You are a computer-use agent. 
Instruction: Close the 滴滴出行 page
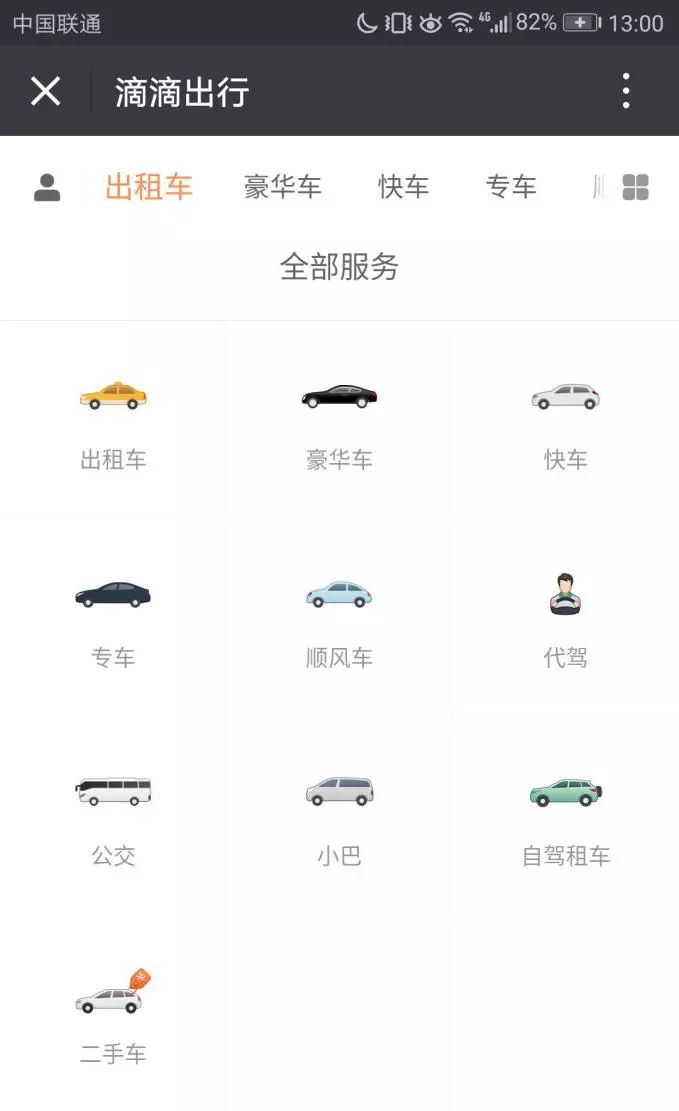45,91
